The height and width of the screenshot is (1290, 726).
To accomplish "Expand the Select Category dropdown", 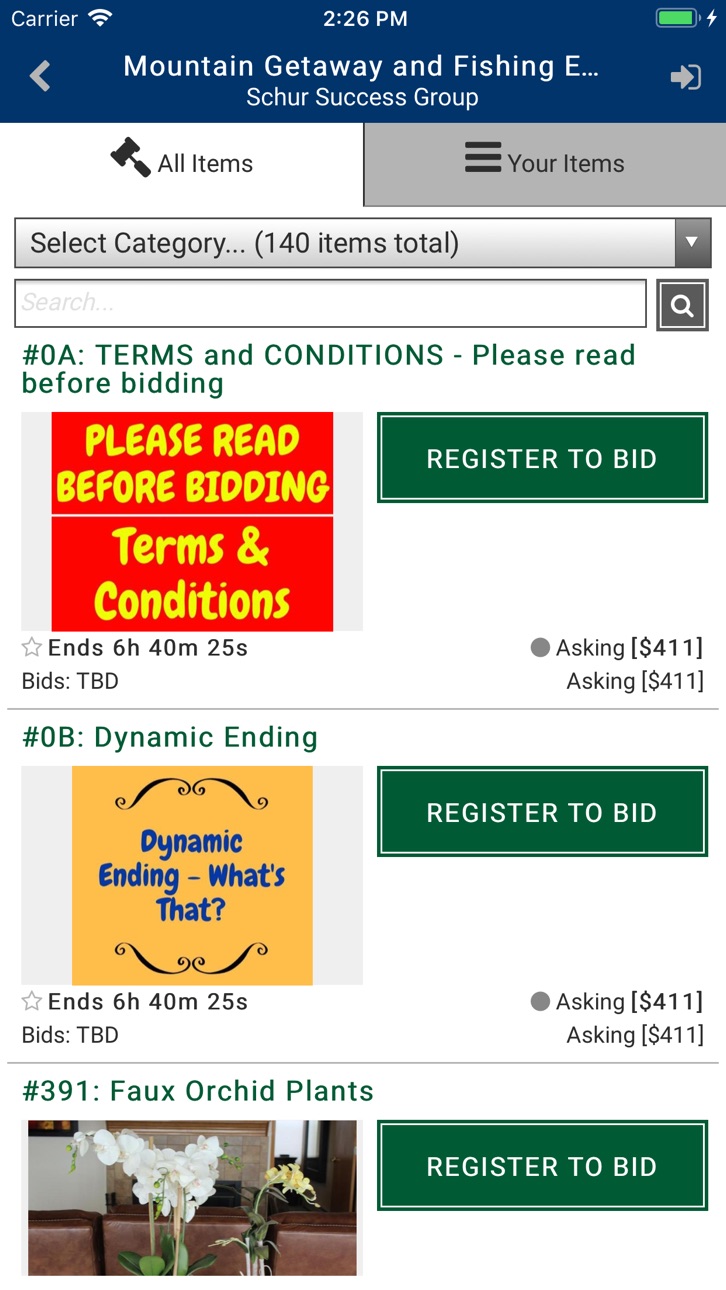I will click(363, 243).
